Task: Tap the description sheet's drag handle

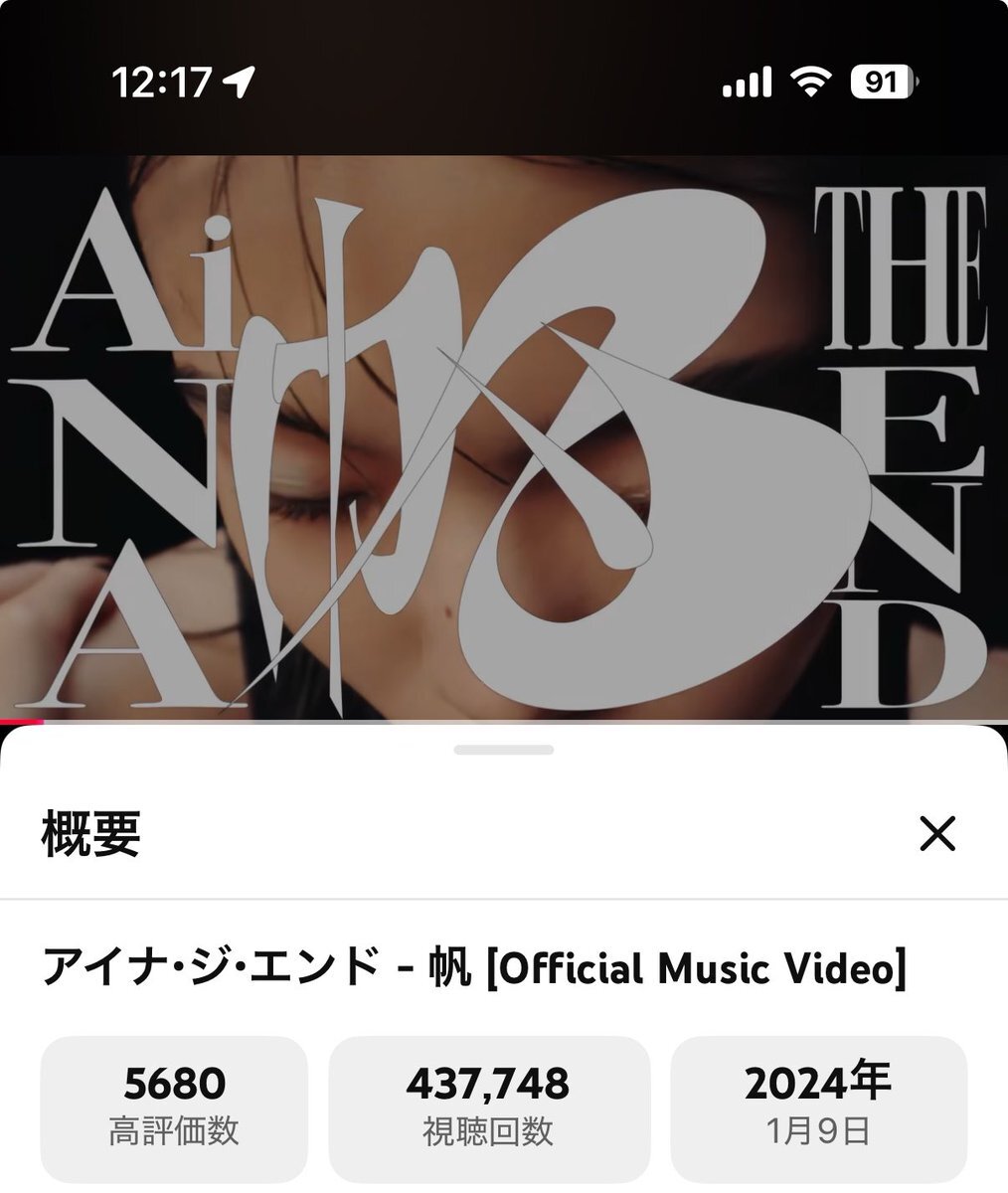Action: (503, 750)
